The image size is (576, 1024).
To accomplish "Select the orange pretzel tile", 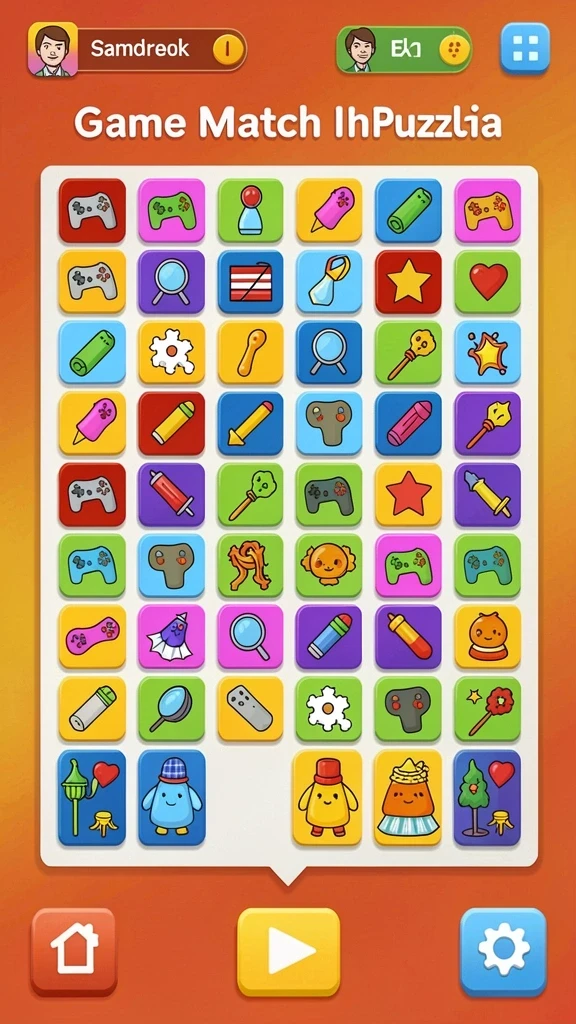I will tap(251, 566).
